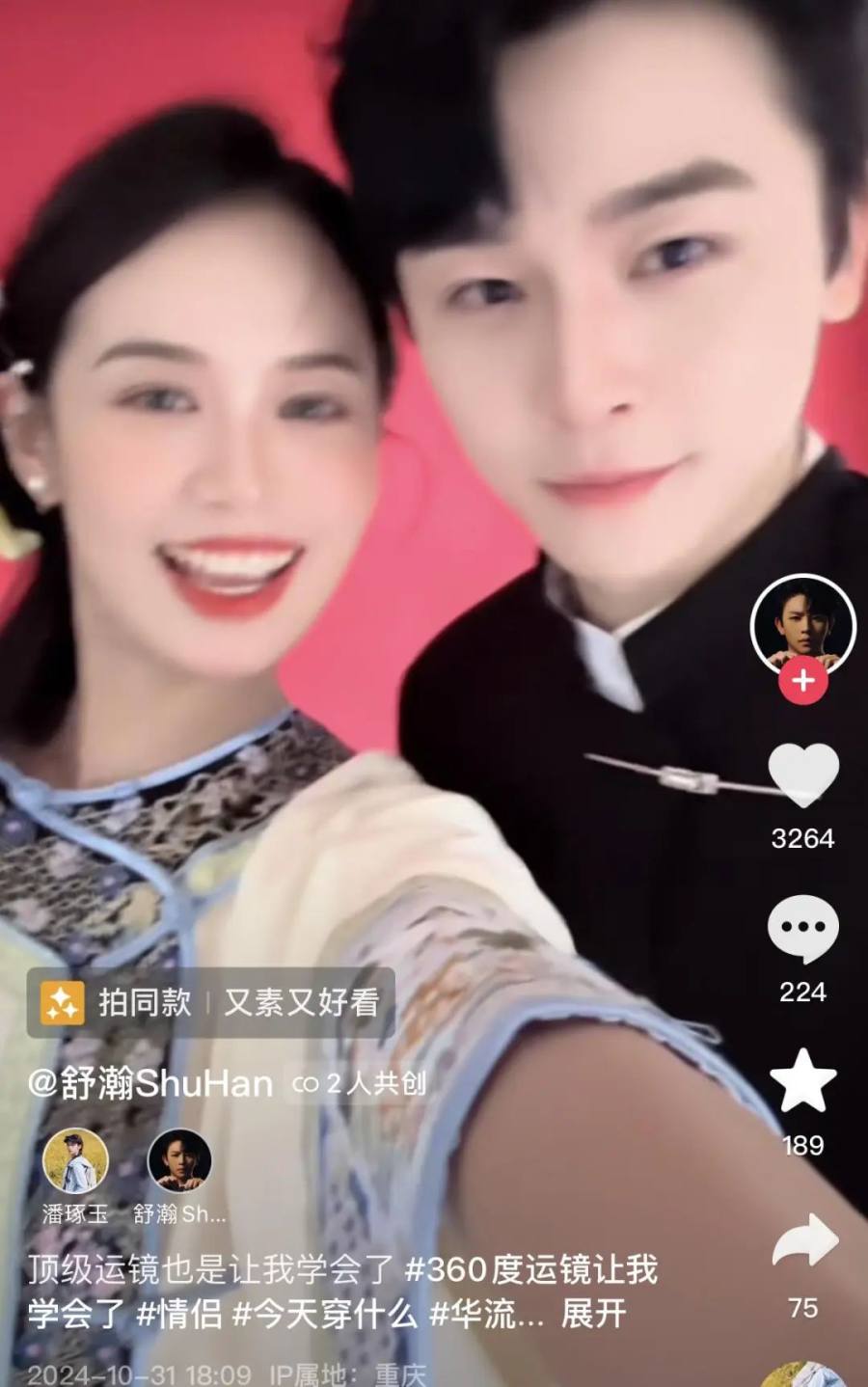
Task: Follow the creator with the plus button
Action: click(802, 681)
